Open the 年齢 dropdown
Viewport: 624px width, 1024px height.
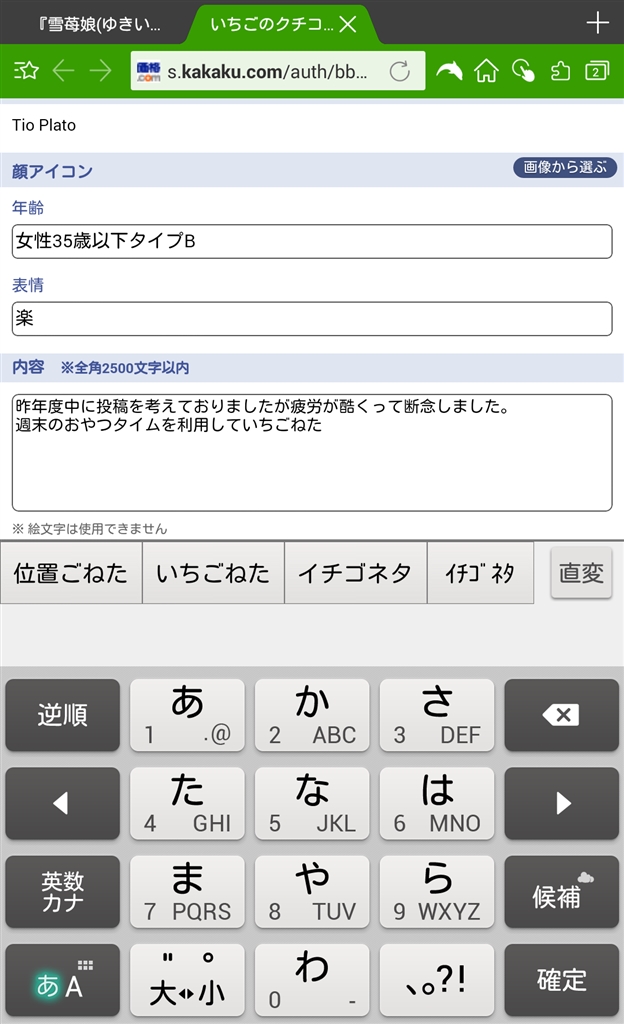click(312, 241)
